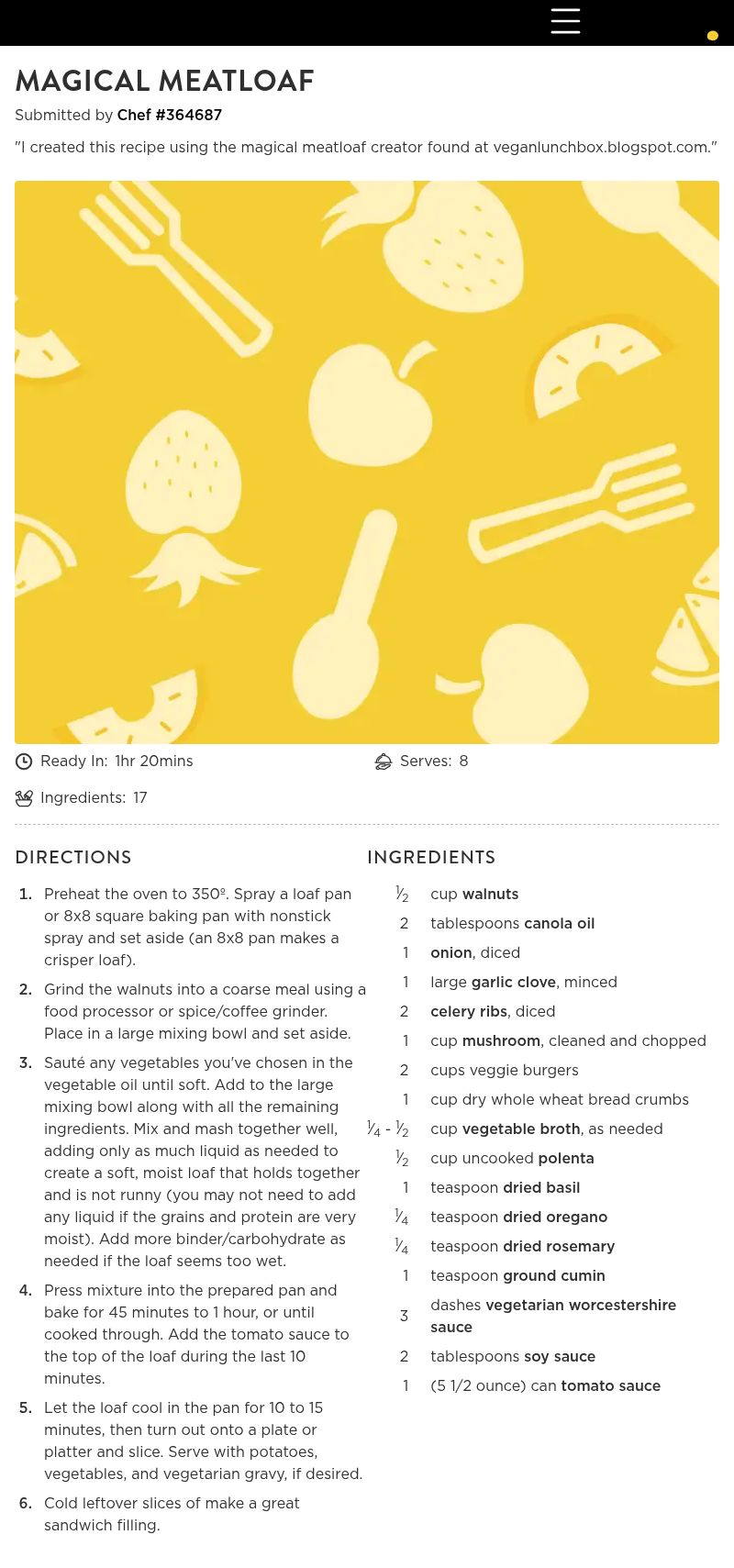Open the recipe photo
The height and width of the screenshot is (1568, 734).
[x=367, y=462]
